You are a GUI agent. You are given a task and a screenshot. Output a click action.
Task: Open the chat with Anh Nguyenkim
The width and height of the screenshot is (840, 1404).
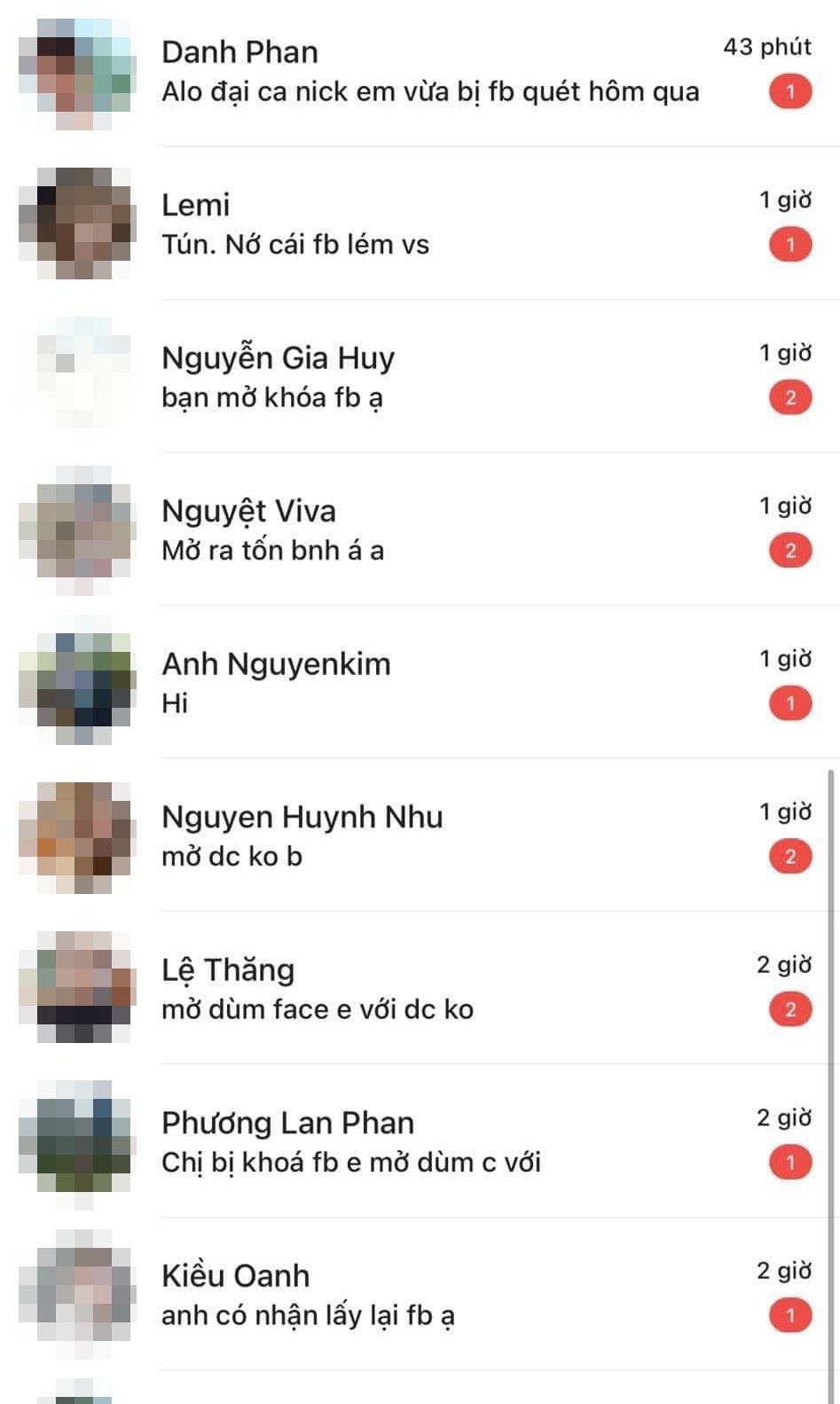430,683
